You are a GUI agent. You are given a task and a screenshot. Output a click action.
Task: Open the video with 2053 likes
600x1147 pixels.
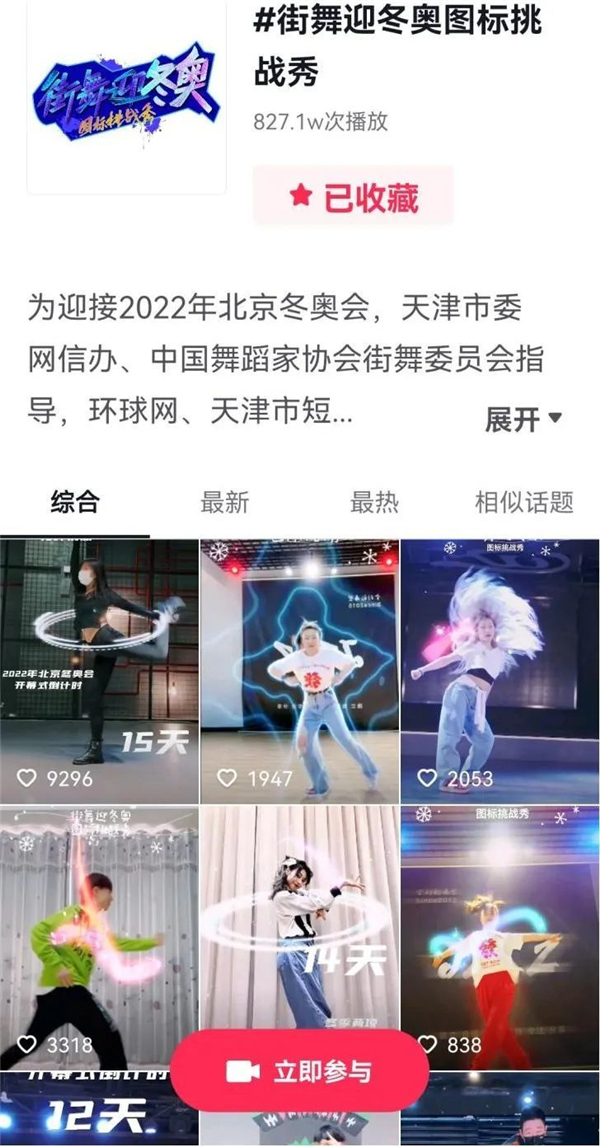(x=499, y=670)
